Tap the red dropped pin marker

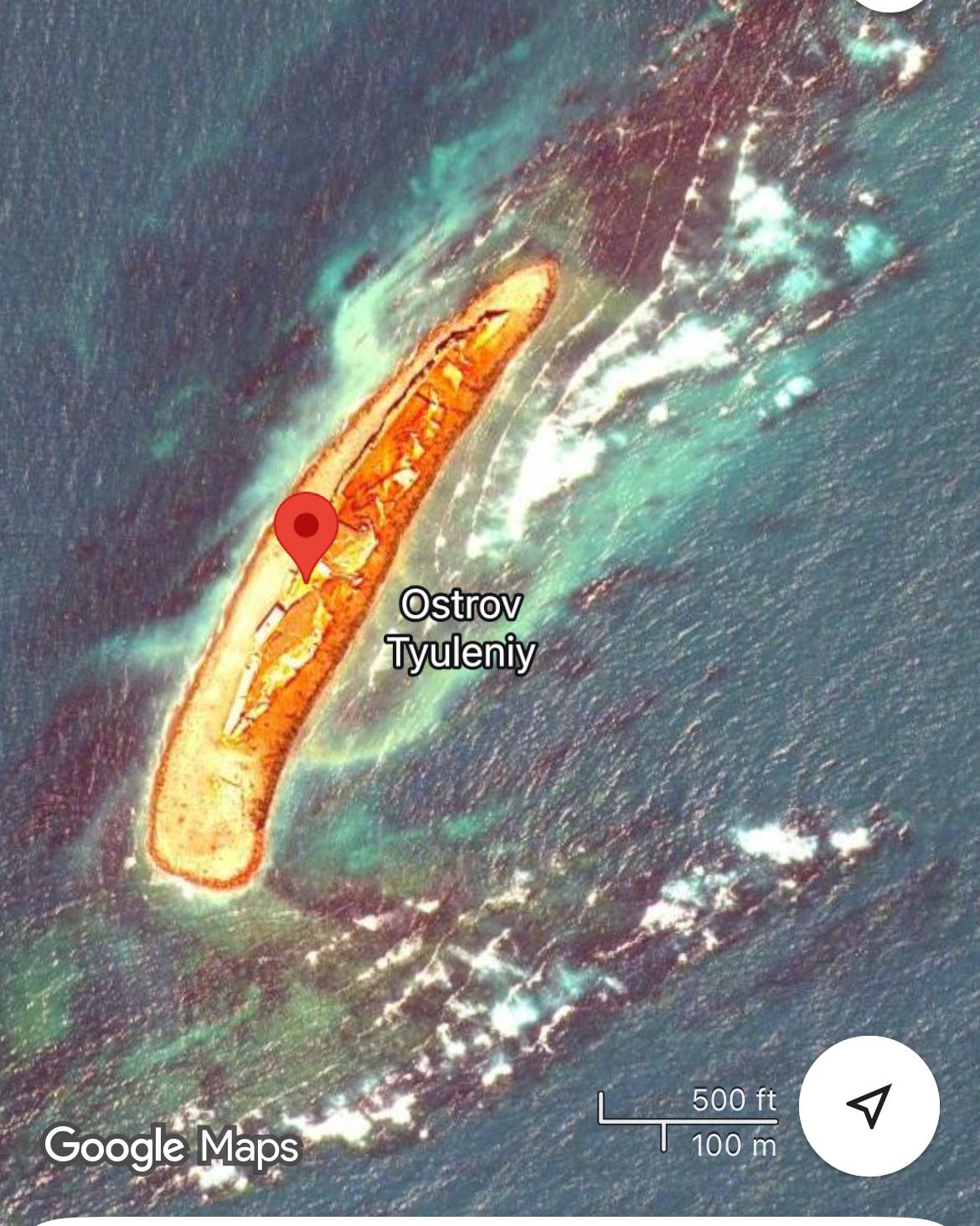(x=307, y=531)
